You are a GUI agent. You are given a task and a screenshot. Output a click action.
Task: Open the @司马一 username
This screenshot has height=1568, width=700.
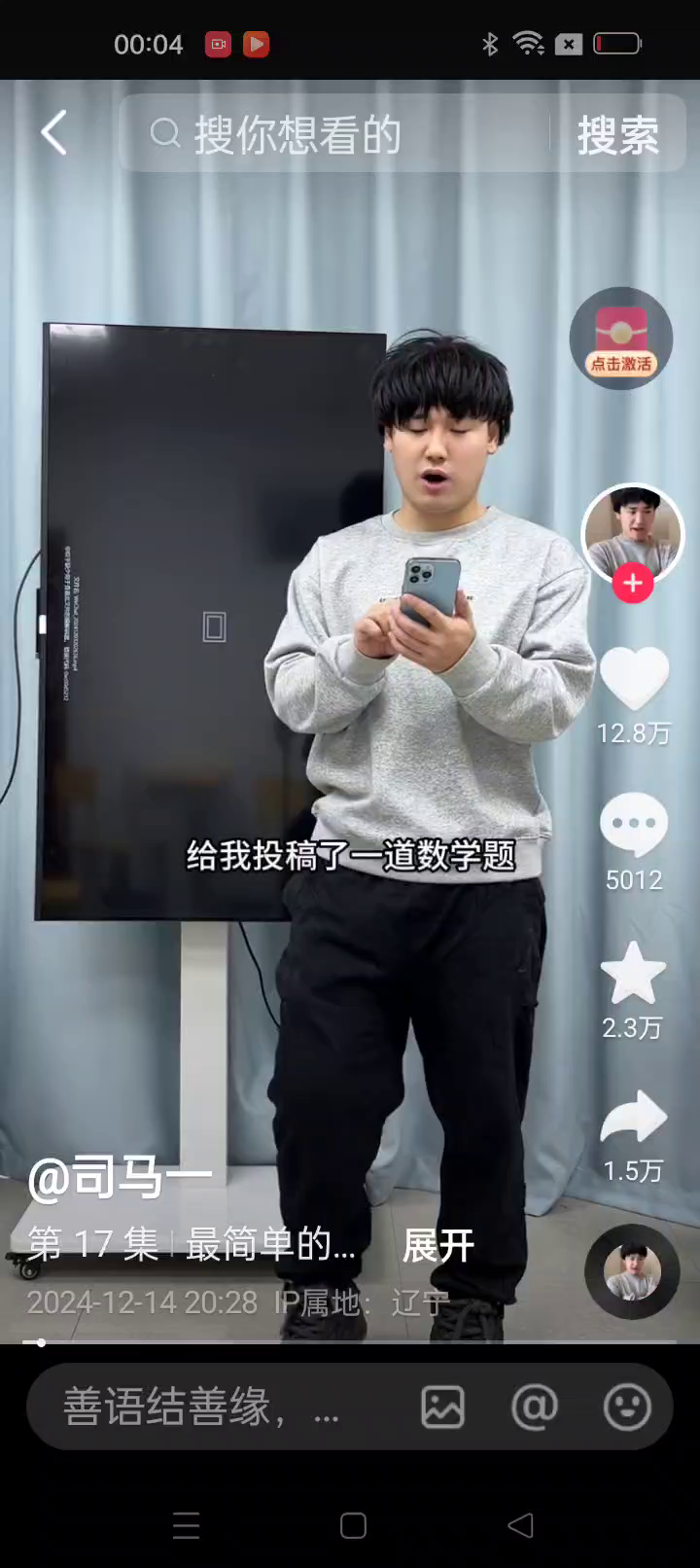[121, 1179]
